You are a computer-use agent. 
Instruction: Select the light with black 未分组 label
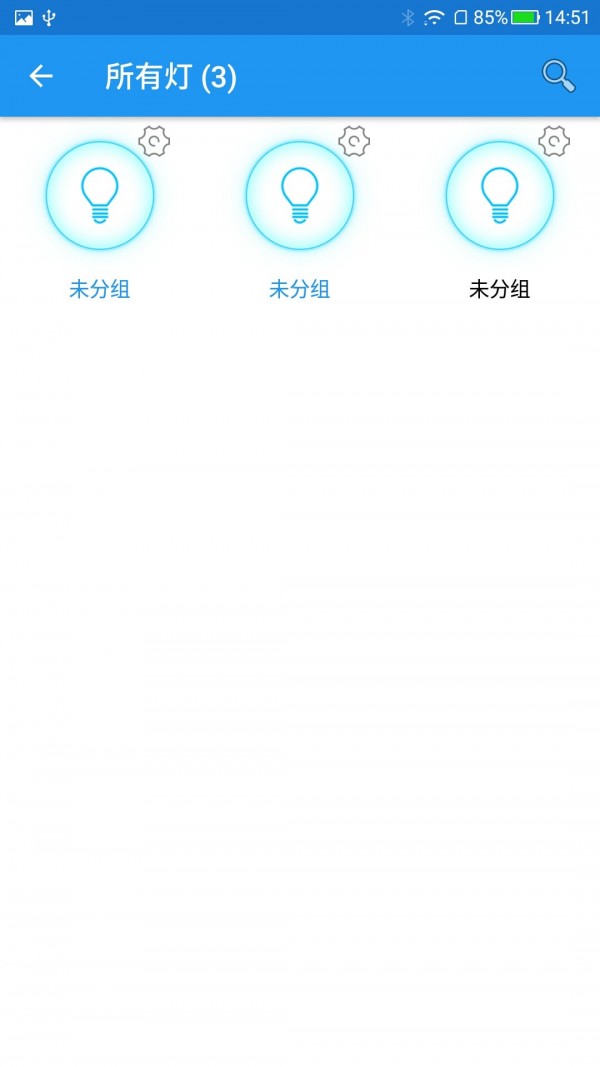tap(500, 195)
